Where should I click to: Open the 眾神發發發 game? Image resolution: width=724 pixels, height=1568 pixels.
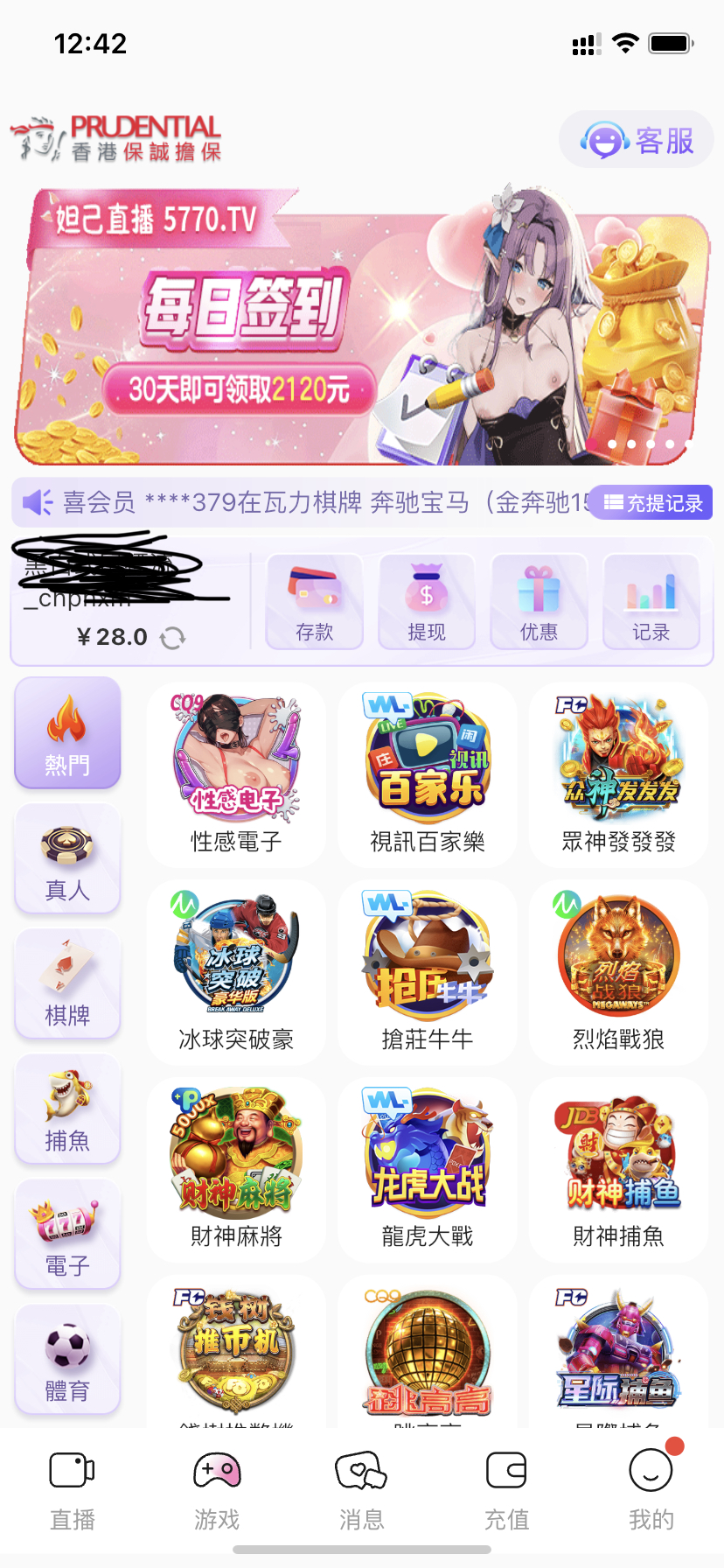tap(619, 774)
